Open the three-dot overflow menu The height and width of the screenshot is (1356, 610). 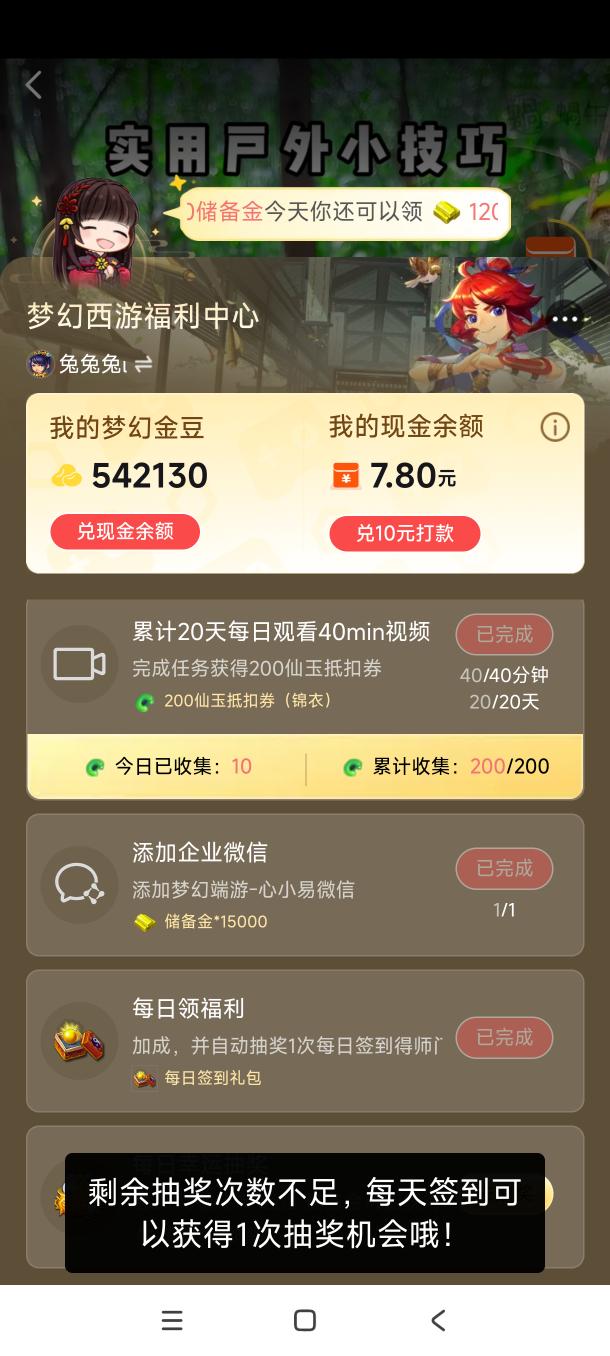[565, 320]
